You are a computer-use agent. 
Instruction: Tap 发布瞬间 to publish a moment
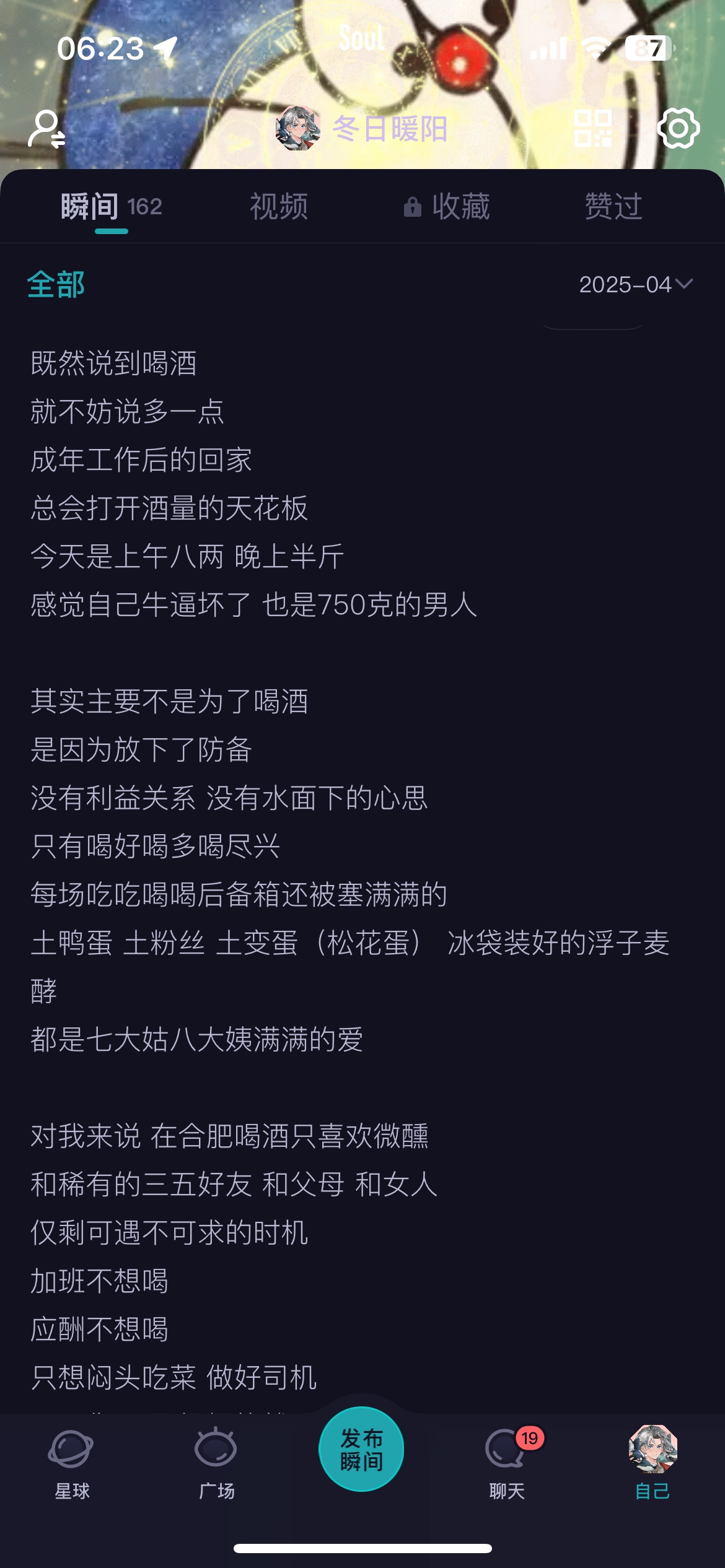tap(361, 1449)
